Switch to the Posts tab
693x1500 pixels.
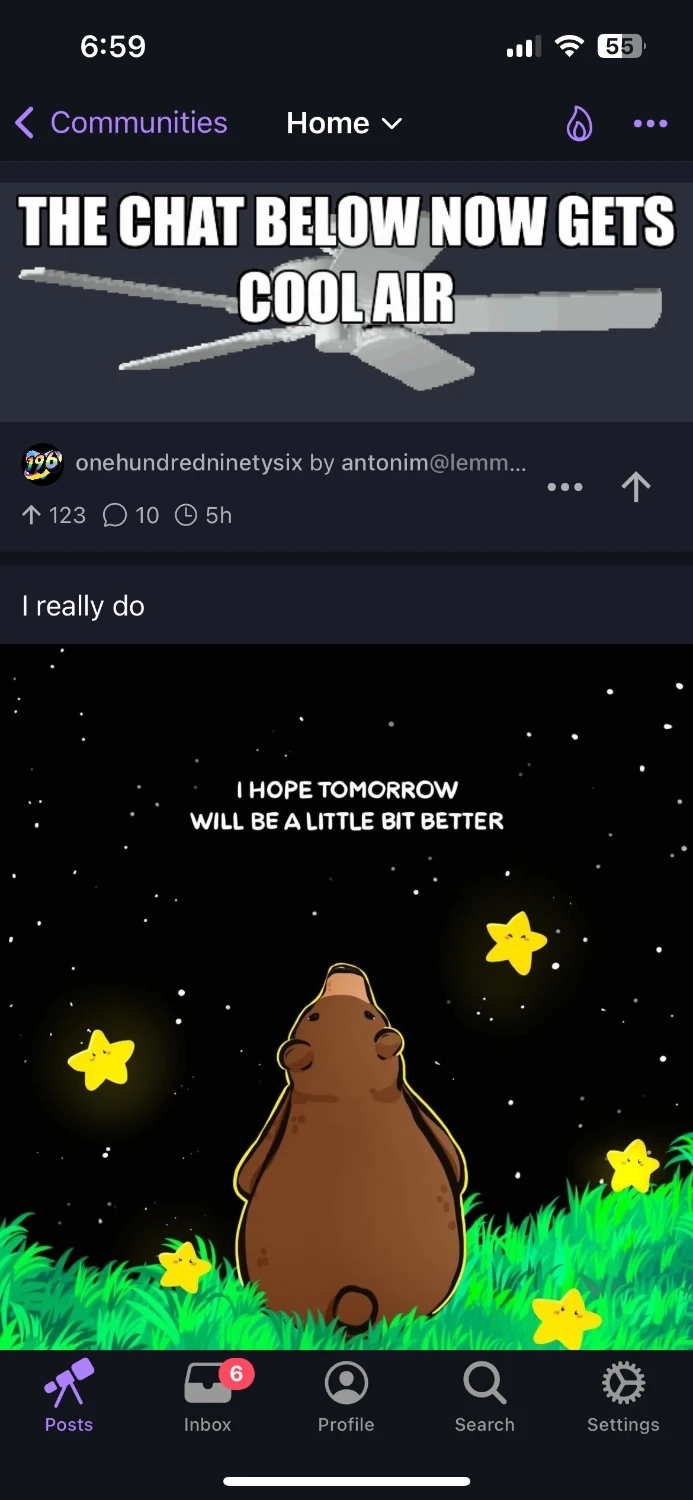coord(69,1396)
